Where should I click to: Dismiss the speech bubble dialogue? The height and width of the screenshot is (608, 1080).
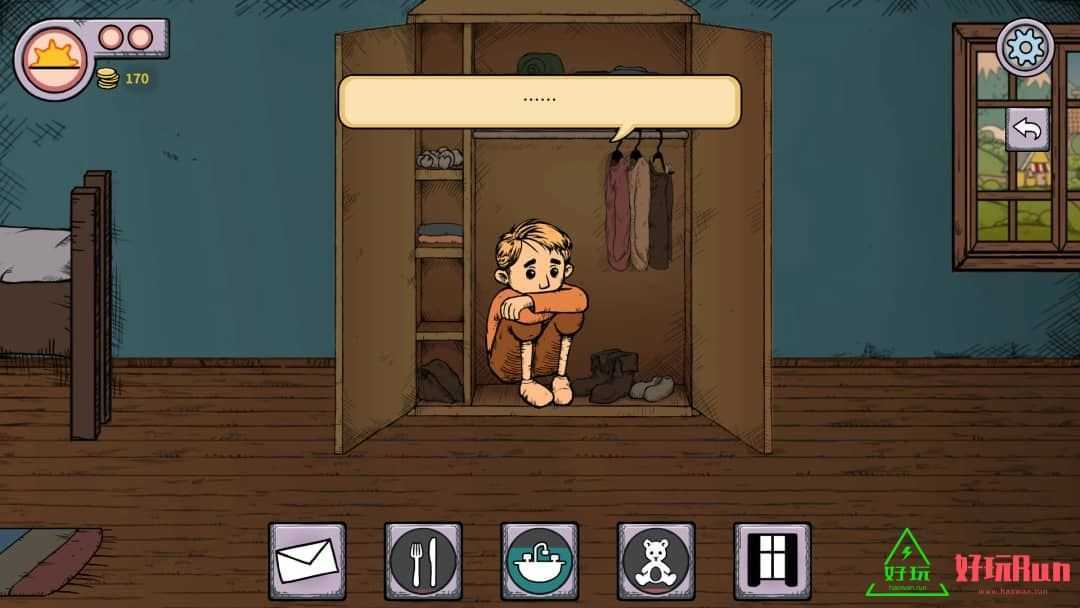tap(540, 101)
